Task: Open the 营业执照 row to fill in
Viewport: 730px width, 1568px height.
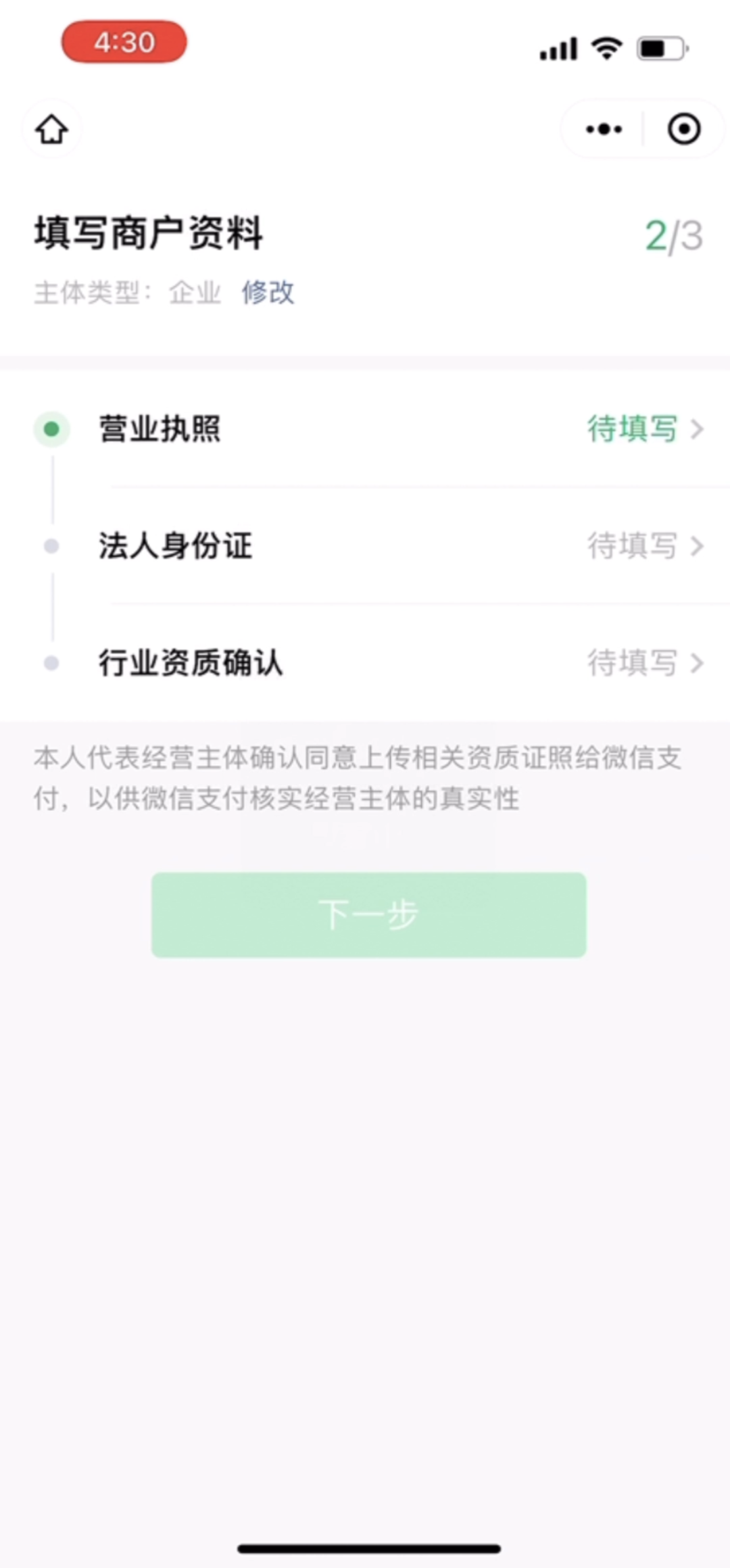Action: (365, 429)
